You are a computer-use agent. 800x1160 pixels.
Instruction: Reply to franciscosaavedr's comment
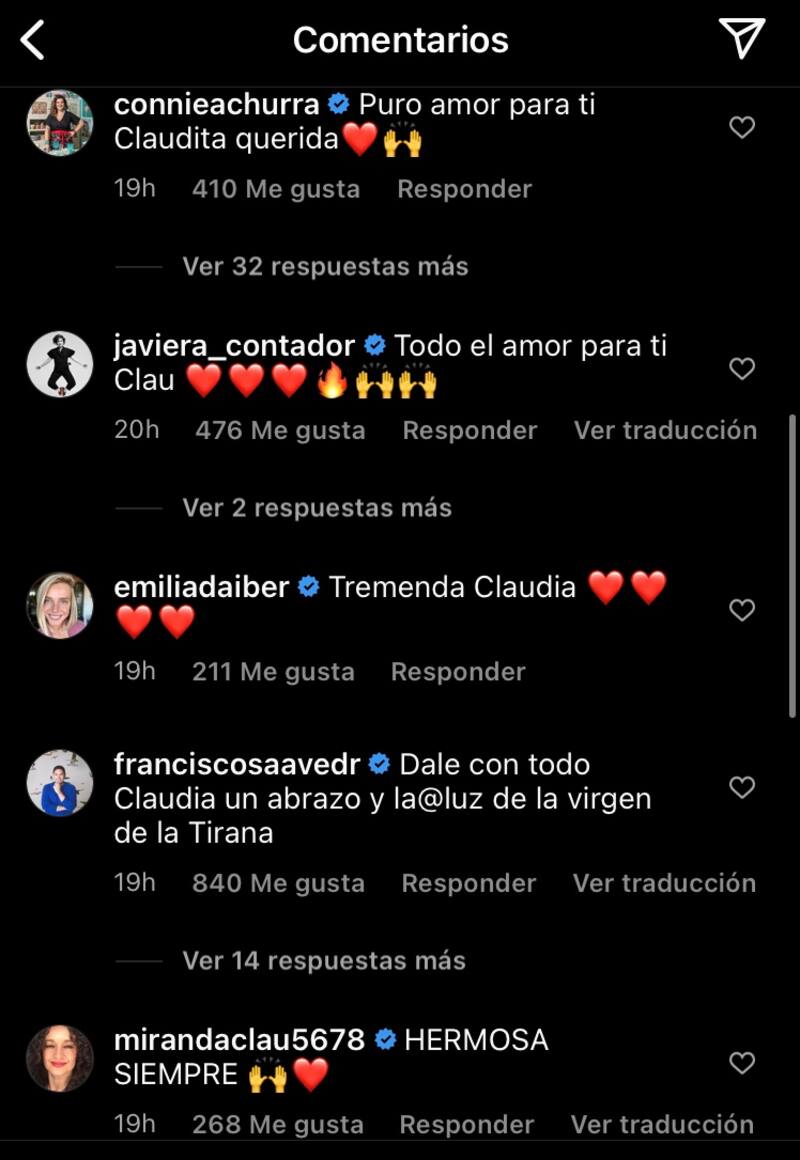468,884
